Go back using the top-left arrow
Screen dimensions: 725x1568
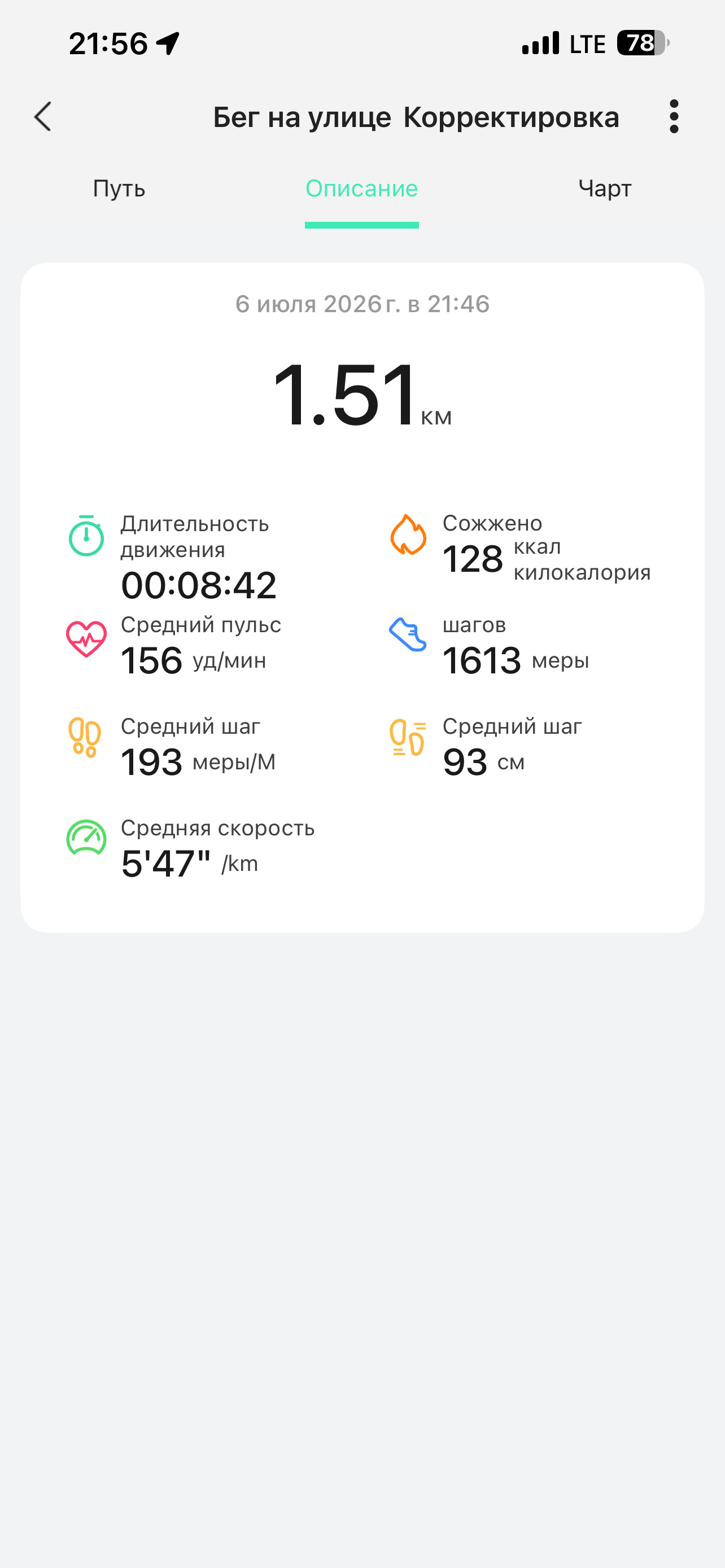pos(42,116)
